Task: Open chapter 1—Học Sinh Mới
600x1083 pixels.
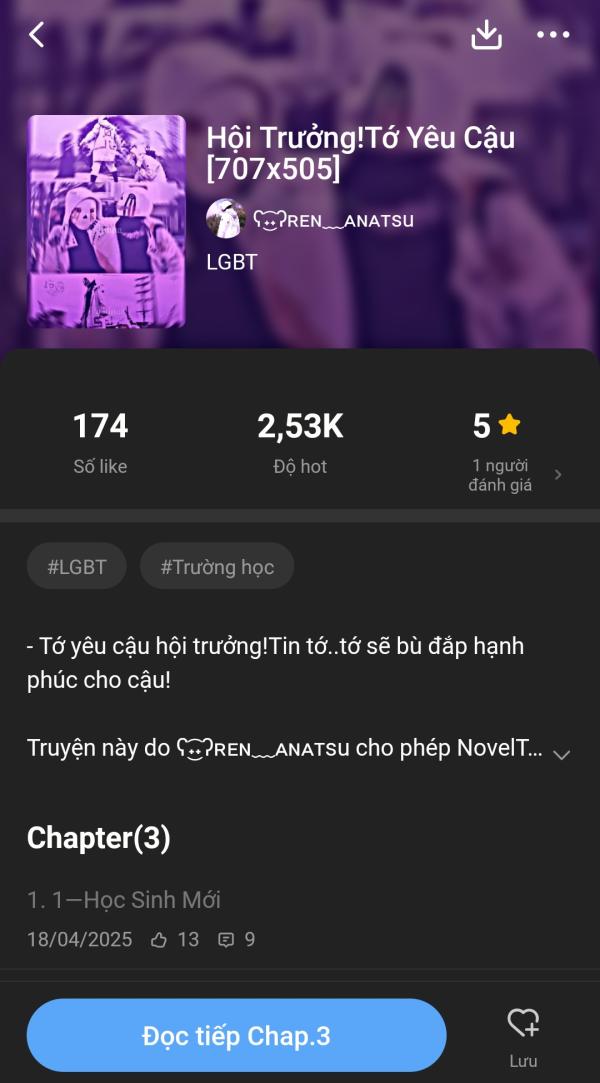Action: pyautogui.click(x=124, y=900)
